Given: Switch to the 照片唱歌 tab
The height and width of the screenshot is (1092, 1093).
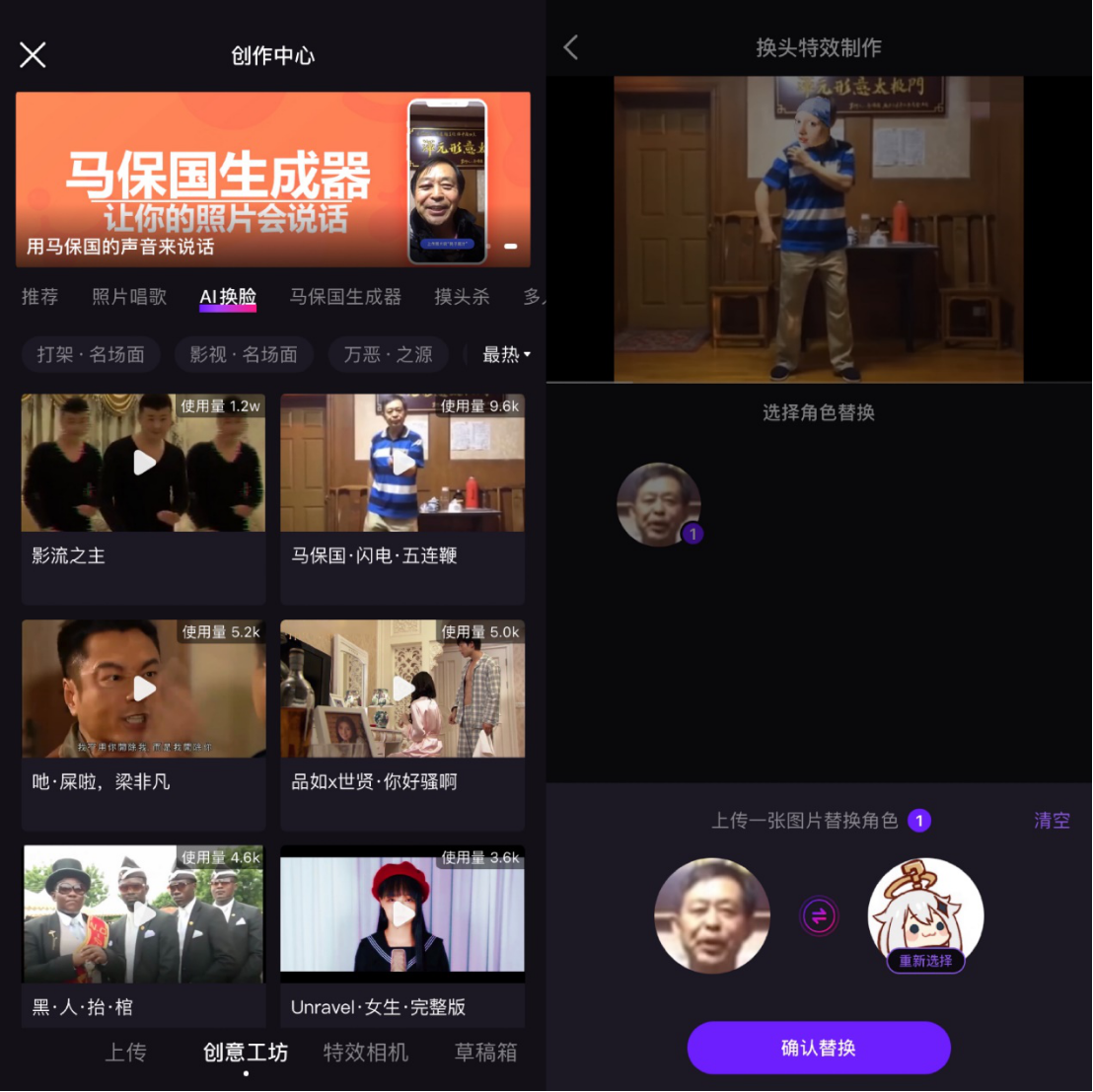Looking at the screenshot, I should 129,297.
